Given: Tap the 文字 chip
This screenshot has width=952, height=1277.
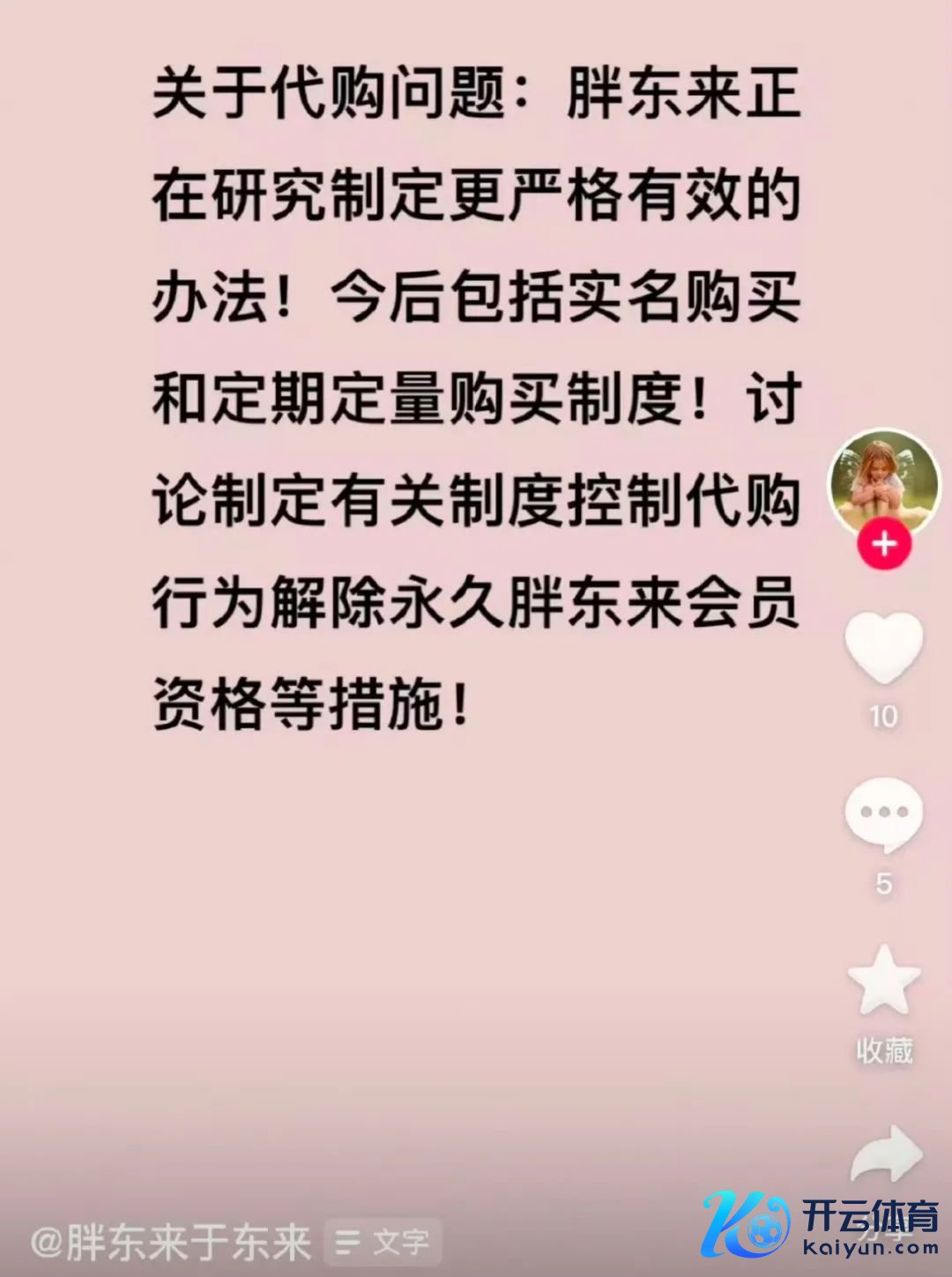Looking at the screenshot, I should [383, 1243].
